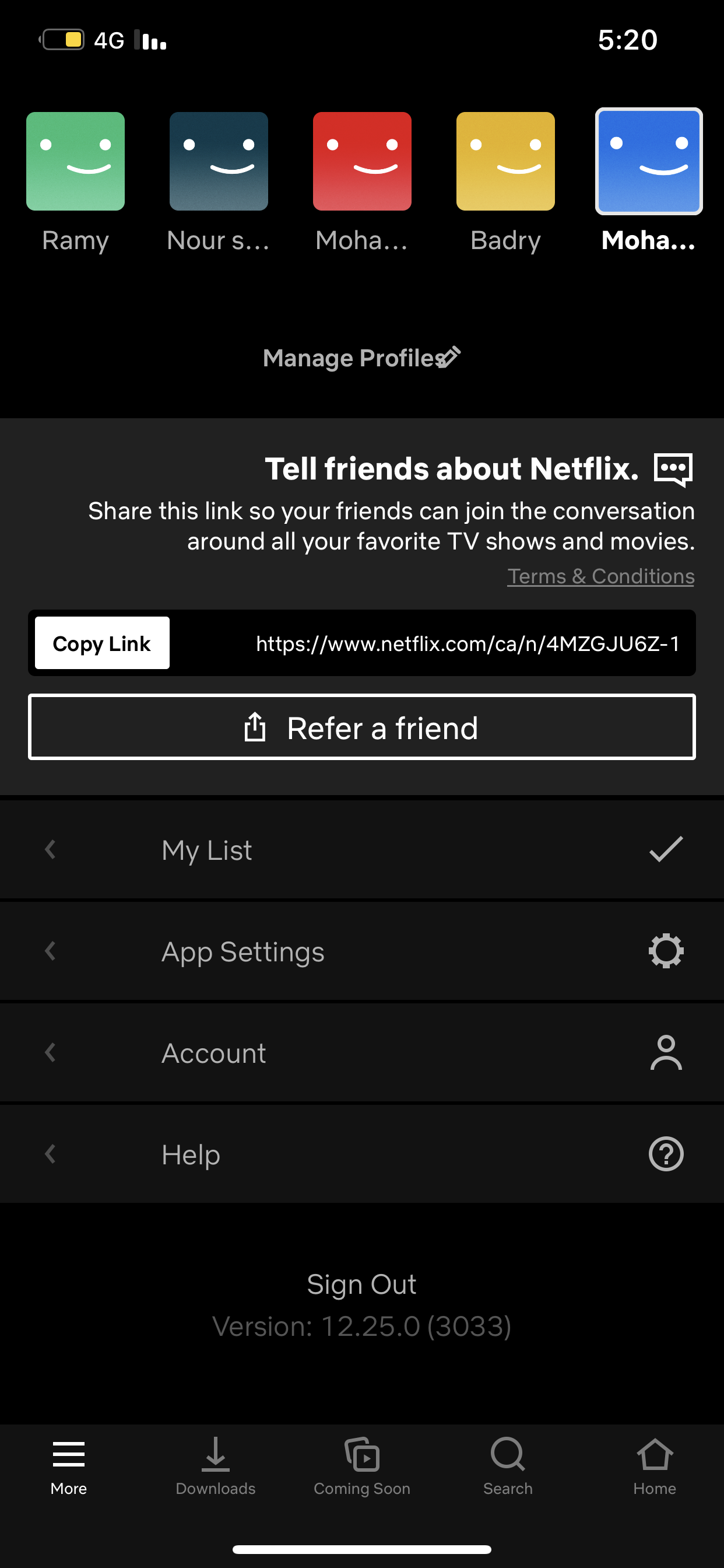Screen dimensions: 724x1568
Task: Tap Copy Link button
Action: (102, 643)
